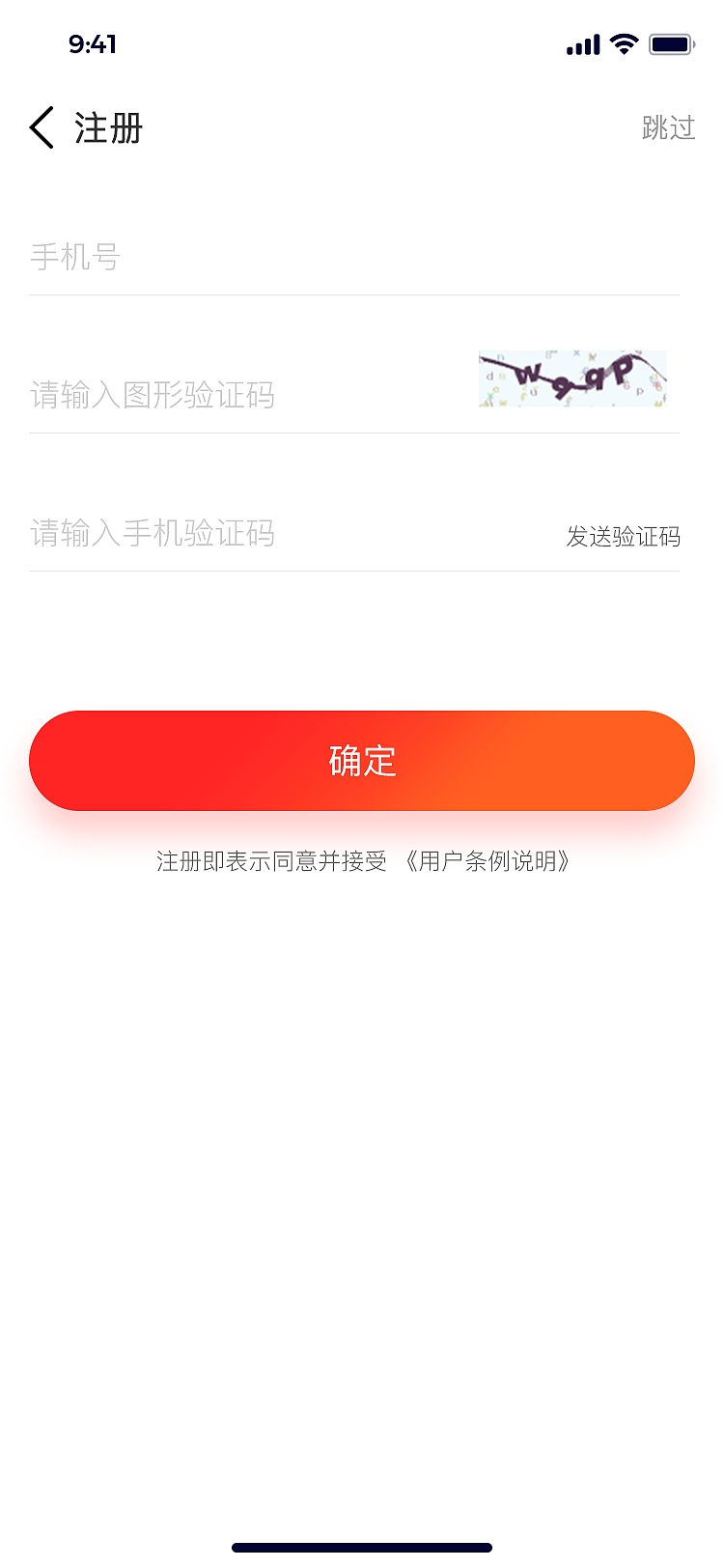Click the 注册 page title

pyautogui.click(x=108, y=126)
